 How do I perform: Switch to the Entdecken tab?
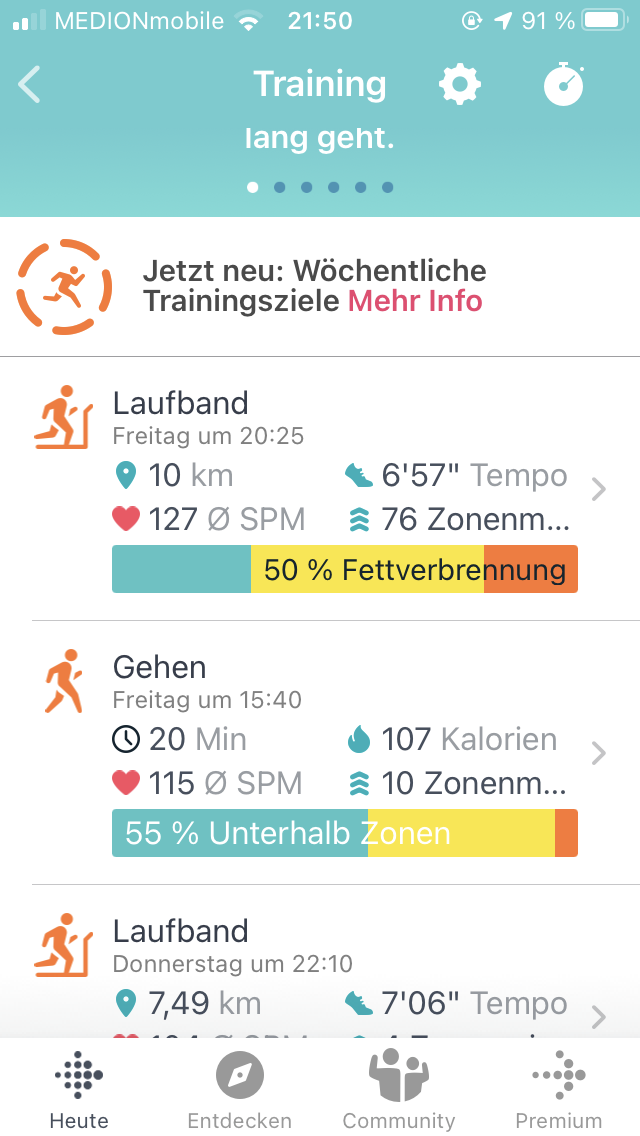[x=240, y=1088]
